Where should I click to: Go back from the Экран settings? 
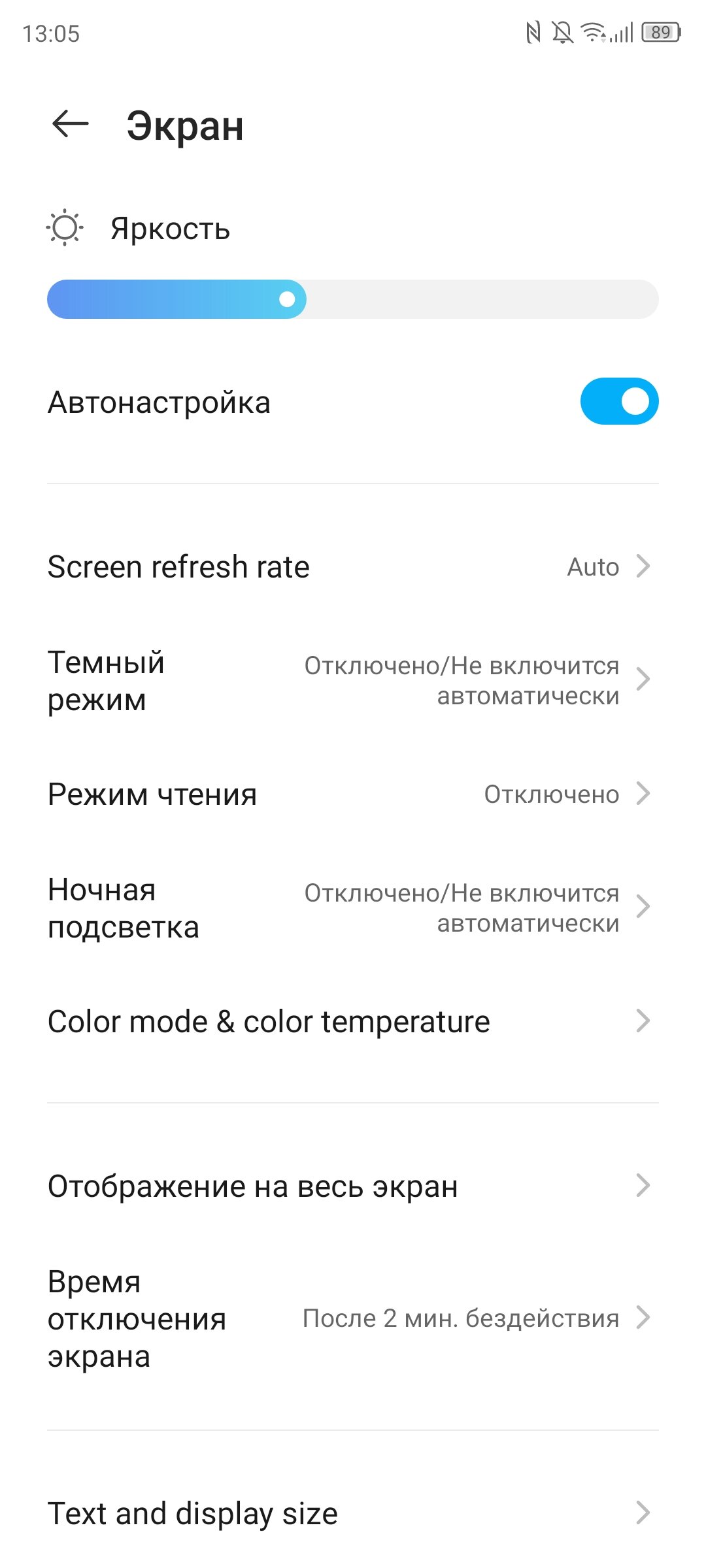(x=70, y=124)
